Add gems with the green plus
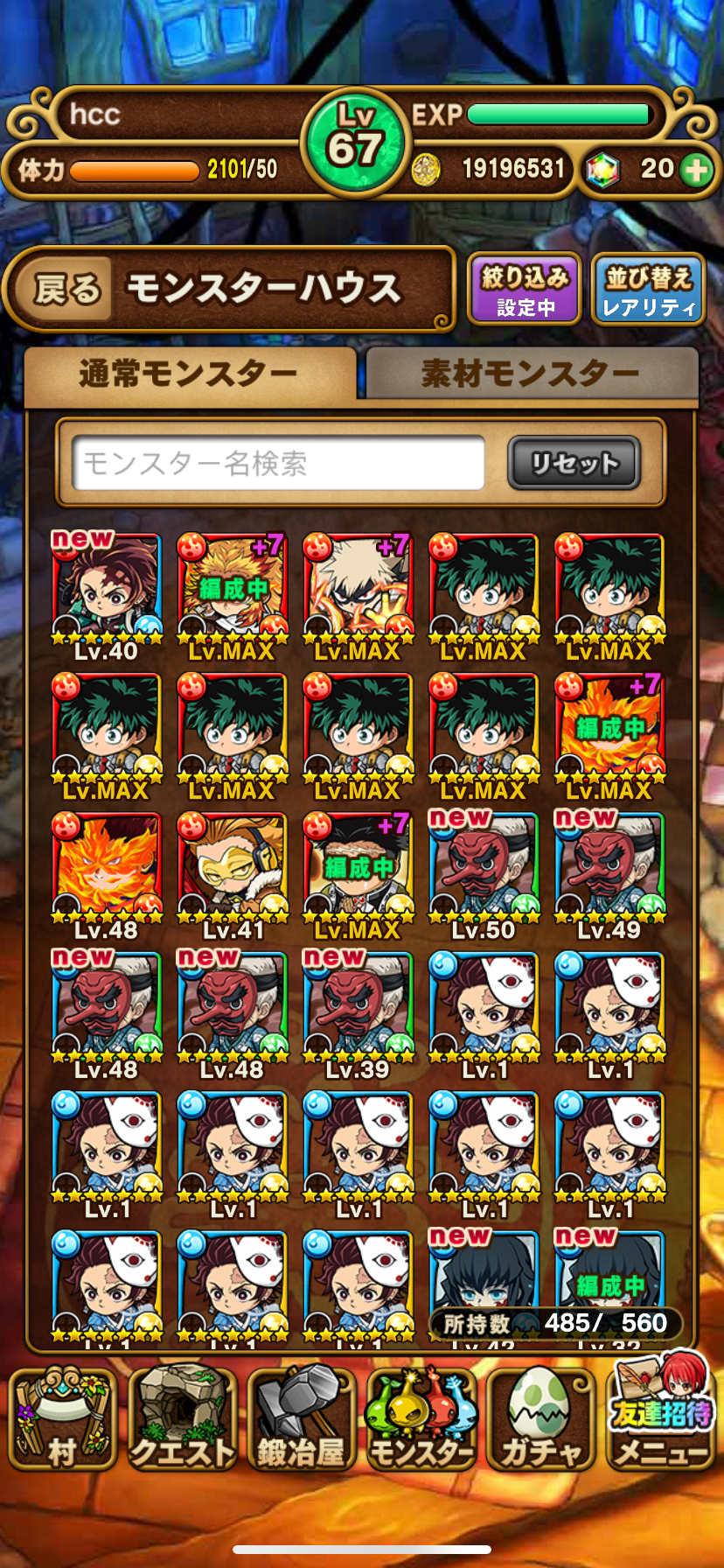Screen dimensions: 724x1568 pos(697,169)
